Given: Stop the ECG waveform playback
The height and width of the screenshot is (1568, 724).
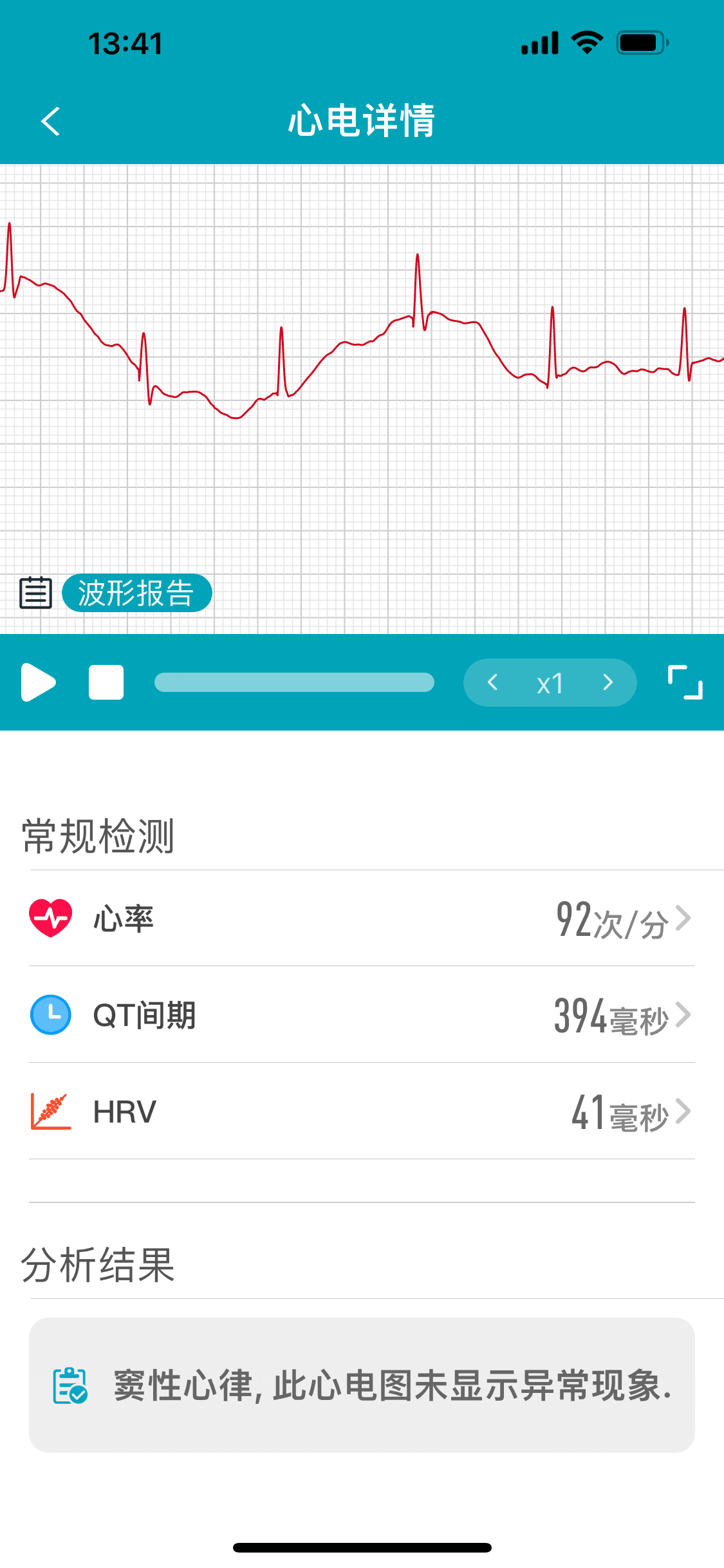Looking at the screenshot, I should [x=106, y=682].
